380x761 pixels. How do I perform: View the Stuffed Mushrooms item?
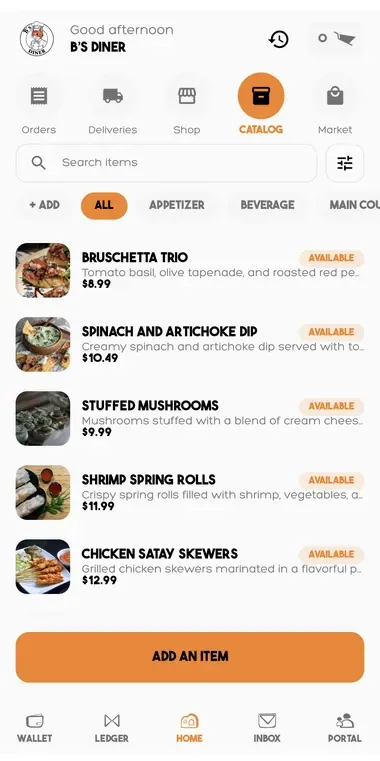[190, 418]
